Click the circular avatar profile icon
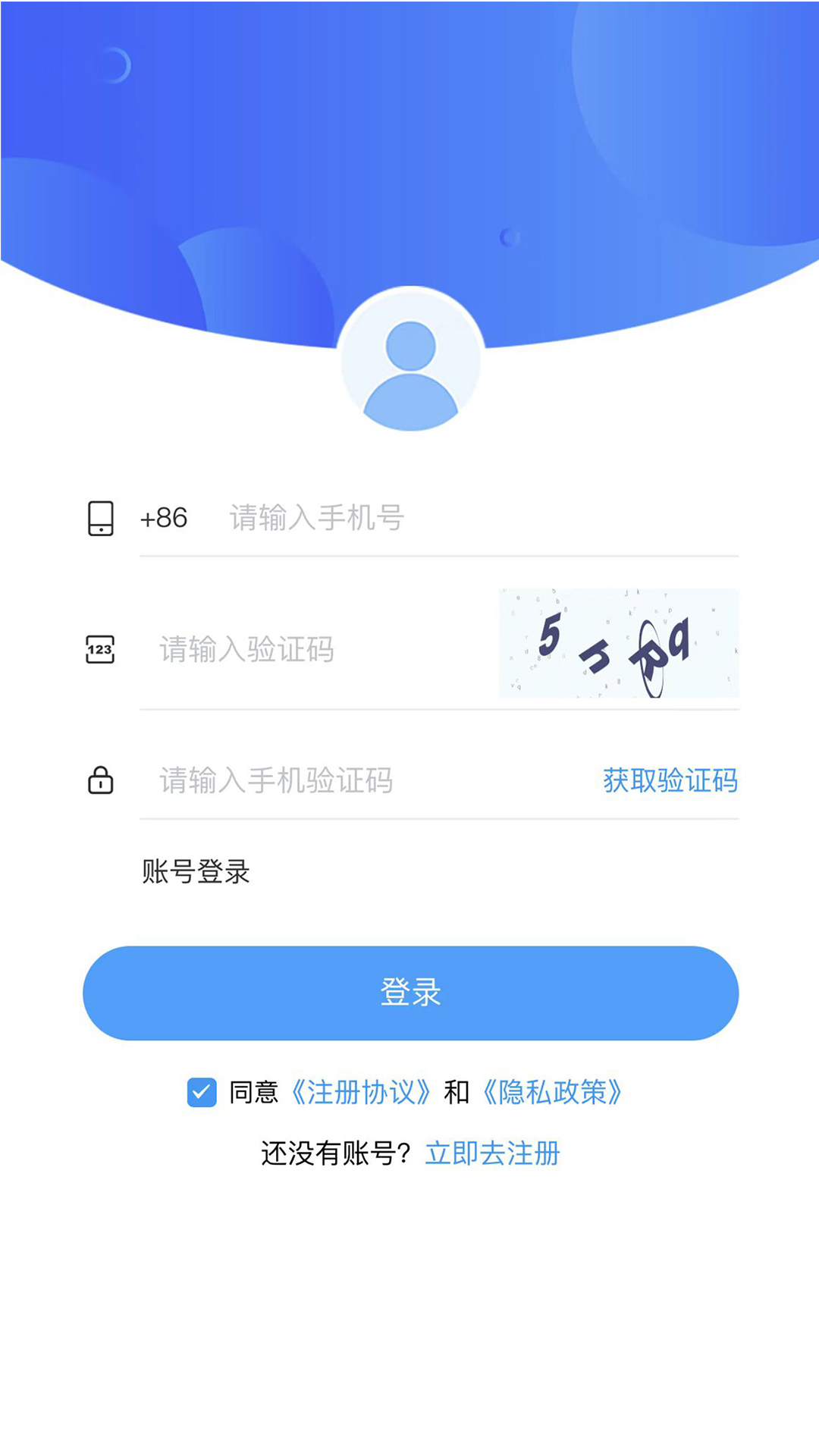 pyautogui.click(x=409, y=360)
